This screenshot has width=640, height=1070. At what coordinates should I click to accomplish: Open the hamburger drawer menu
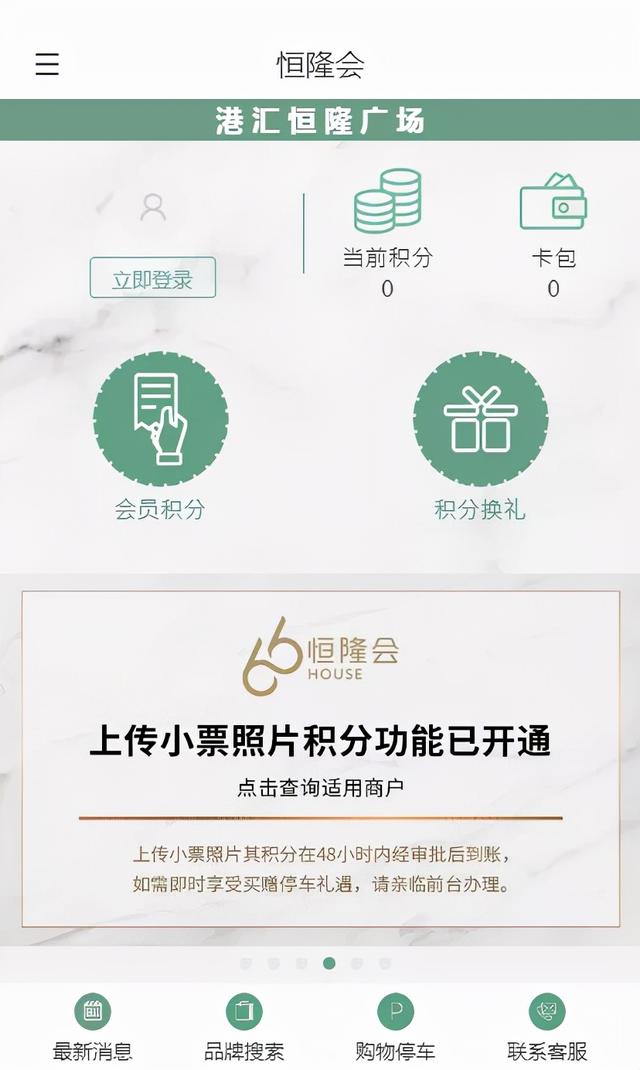tap(47, 63)
